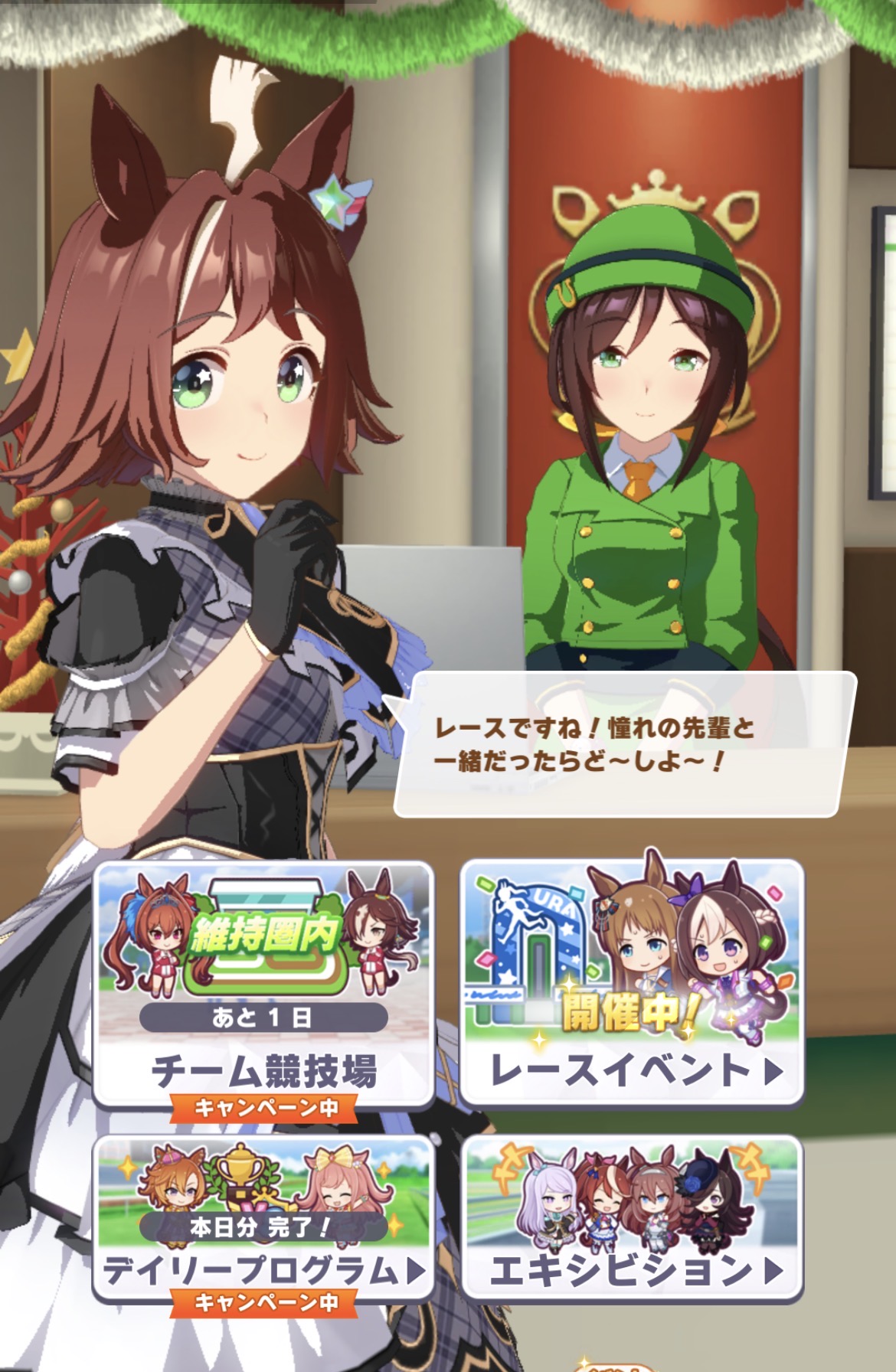Open the チーム競技場 team stadium card
This screenshot has width=896, height=1372.
263,984
